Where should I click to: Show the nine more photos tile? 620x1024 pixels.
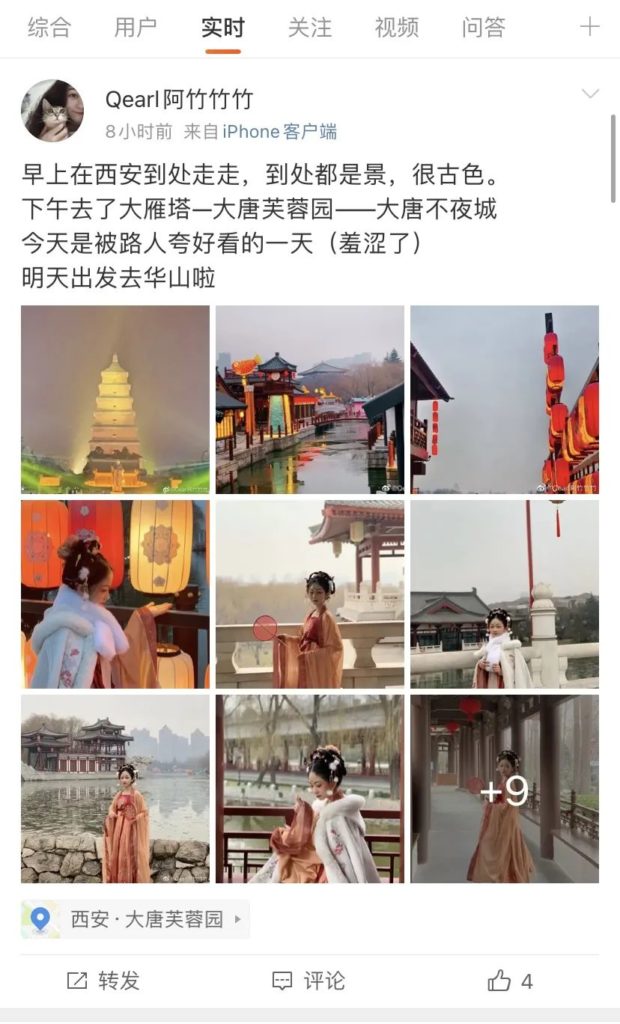pyautogui.click(x=505, y=789)
